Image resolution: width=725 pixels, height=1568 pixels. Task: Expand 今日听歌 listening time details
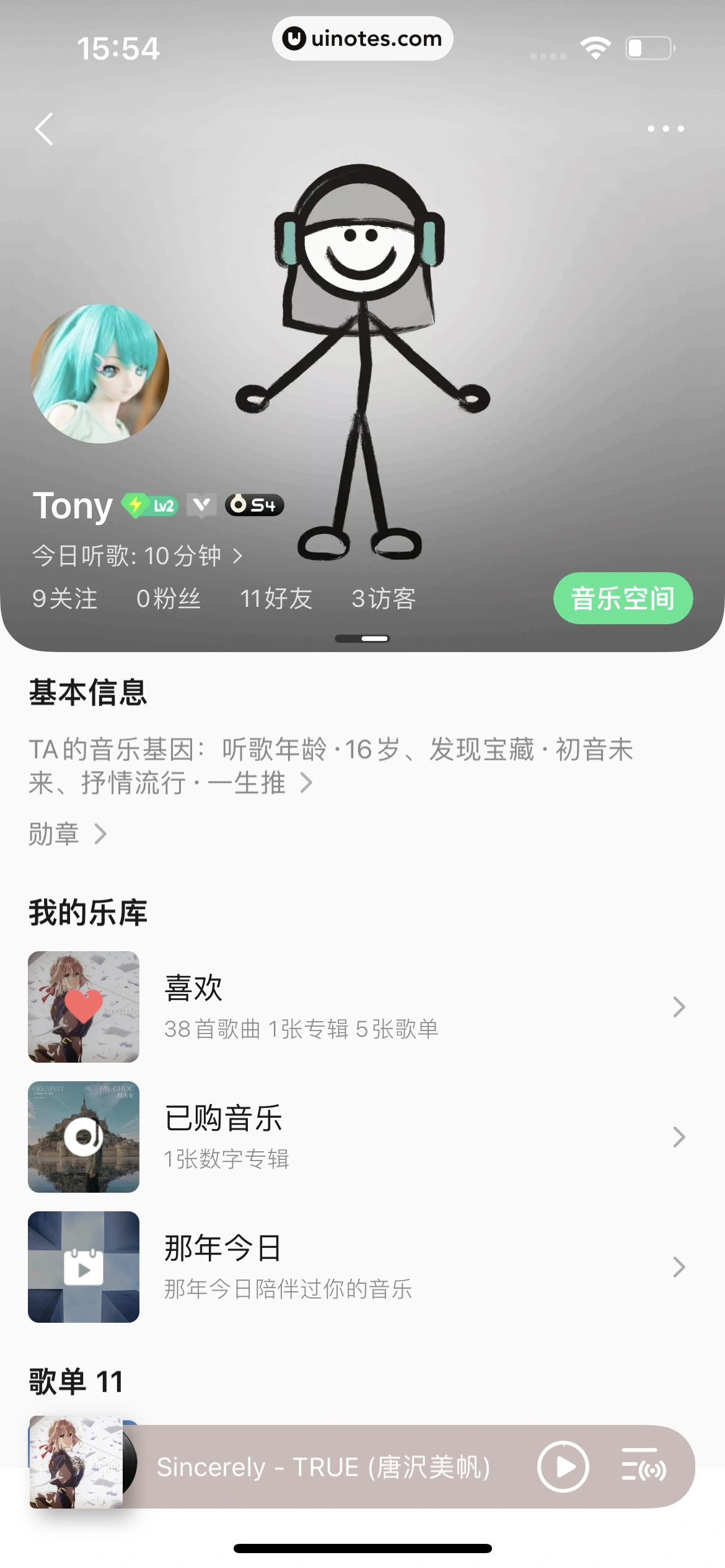[138, 555]
